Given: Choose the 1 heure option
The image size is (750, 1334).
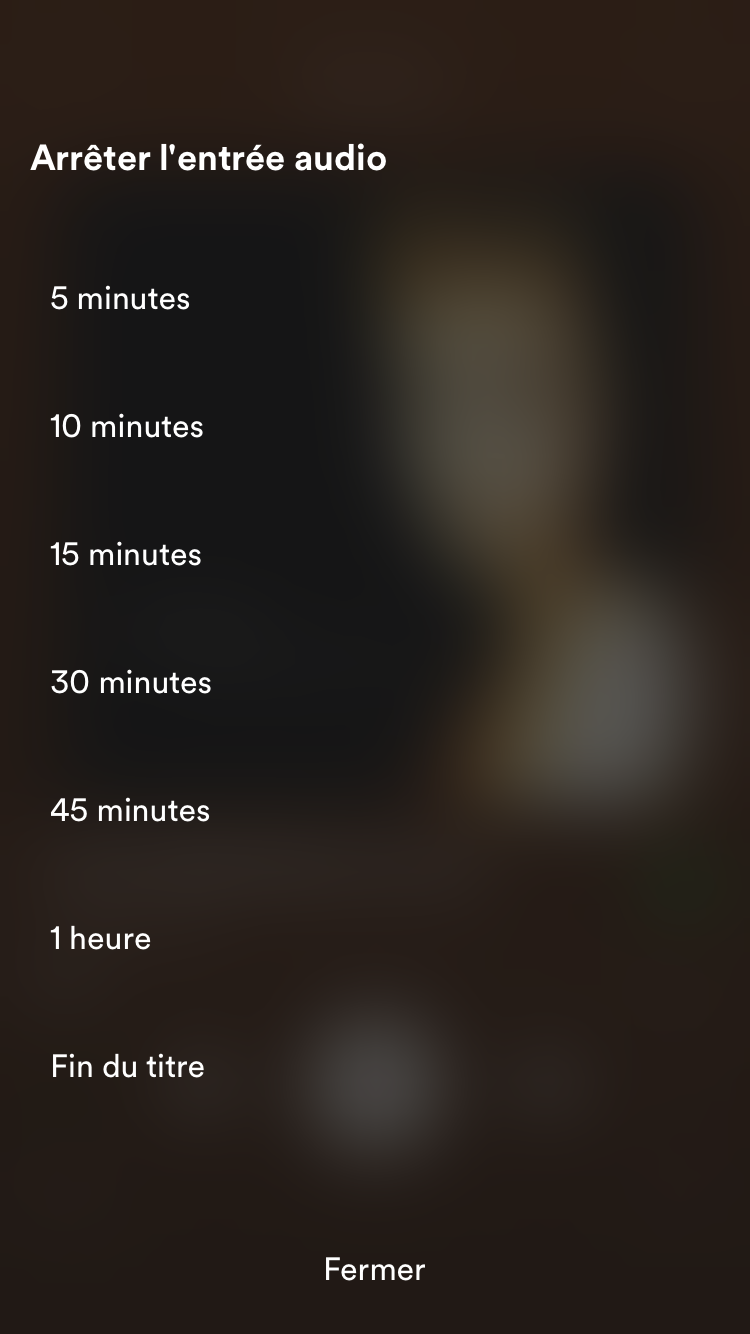Looking at the screenshot, I should (101, 938).
